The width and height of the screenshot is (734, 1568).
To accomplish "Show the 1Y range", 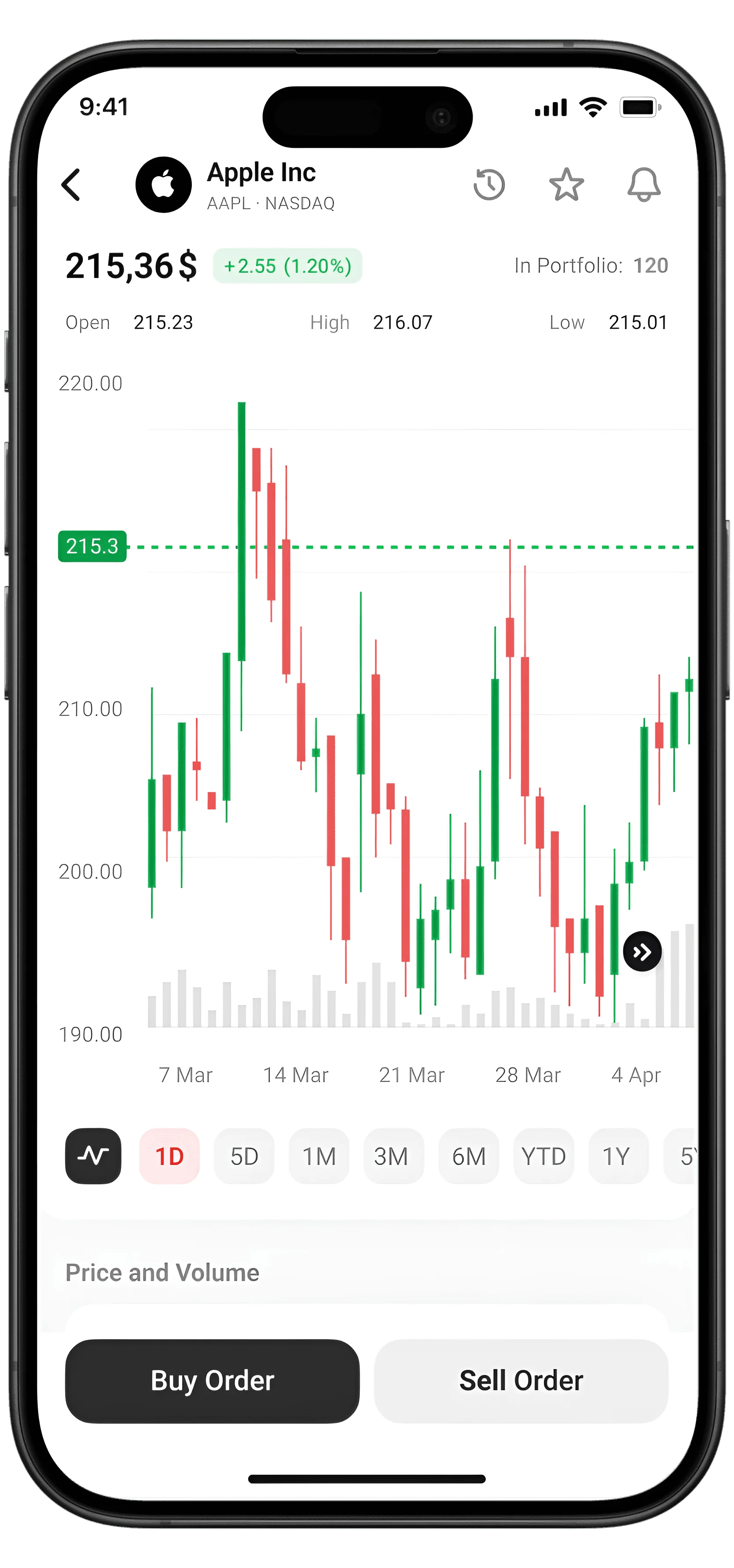I will [618, 1156].
